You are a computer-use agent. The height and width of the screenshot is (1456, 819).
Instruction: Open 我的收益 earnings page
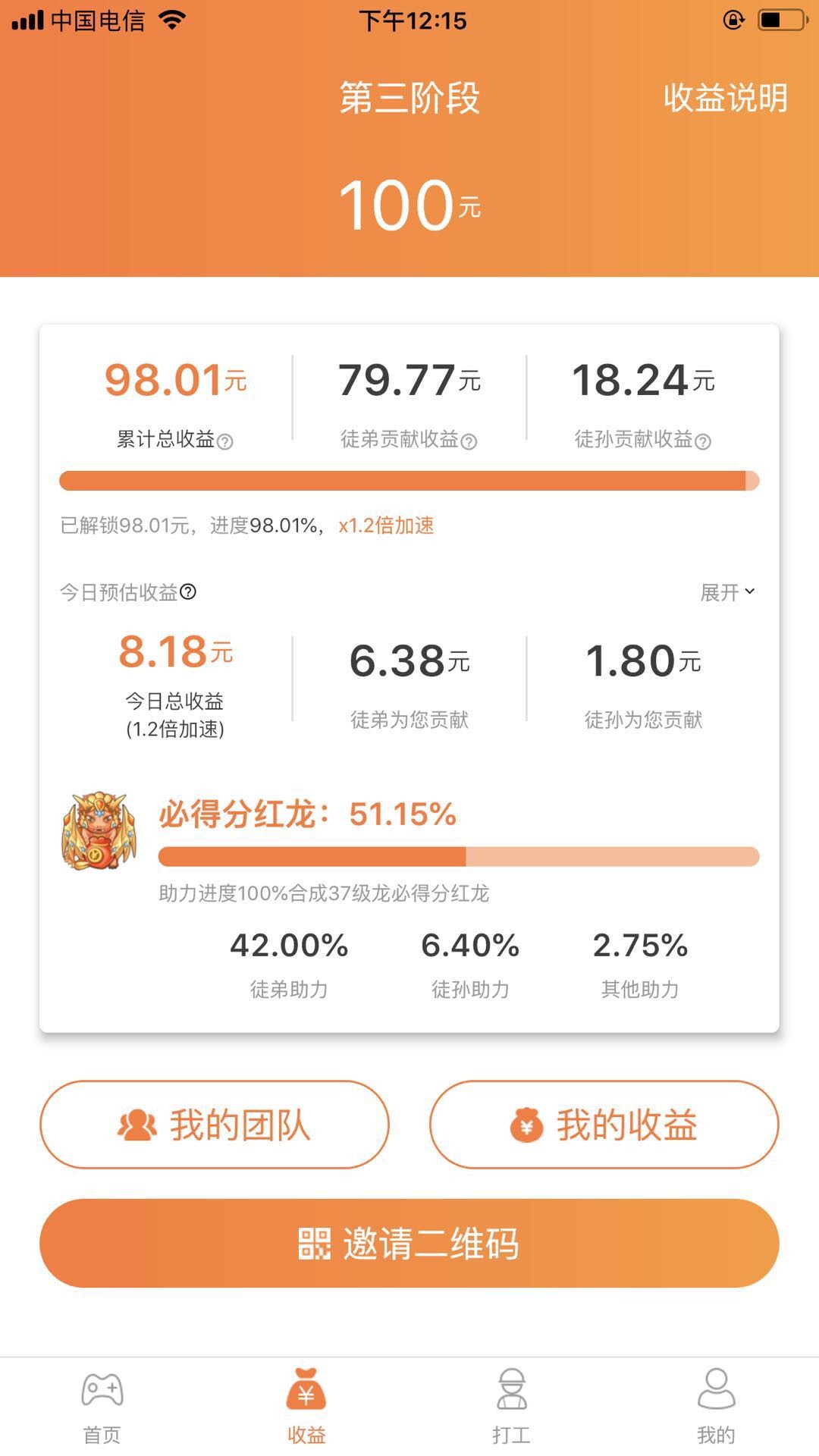604,1125
